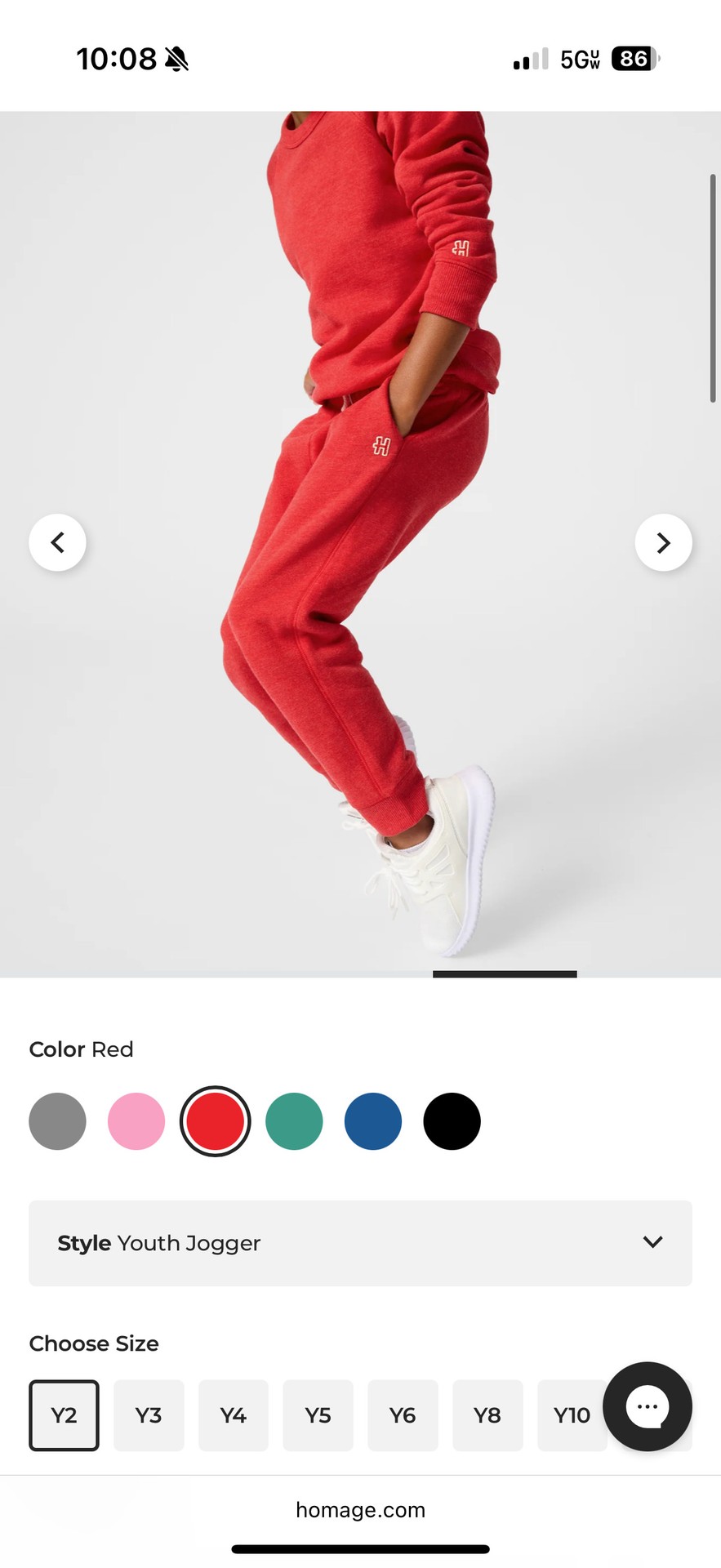Choose size Y8
Screen dimensions: 721x1568
click(x=487, y=1415)
